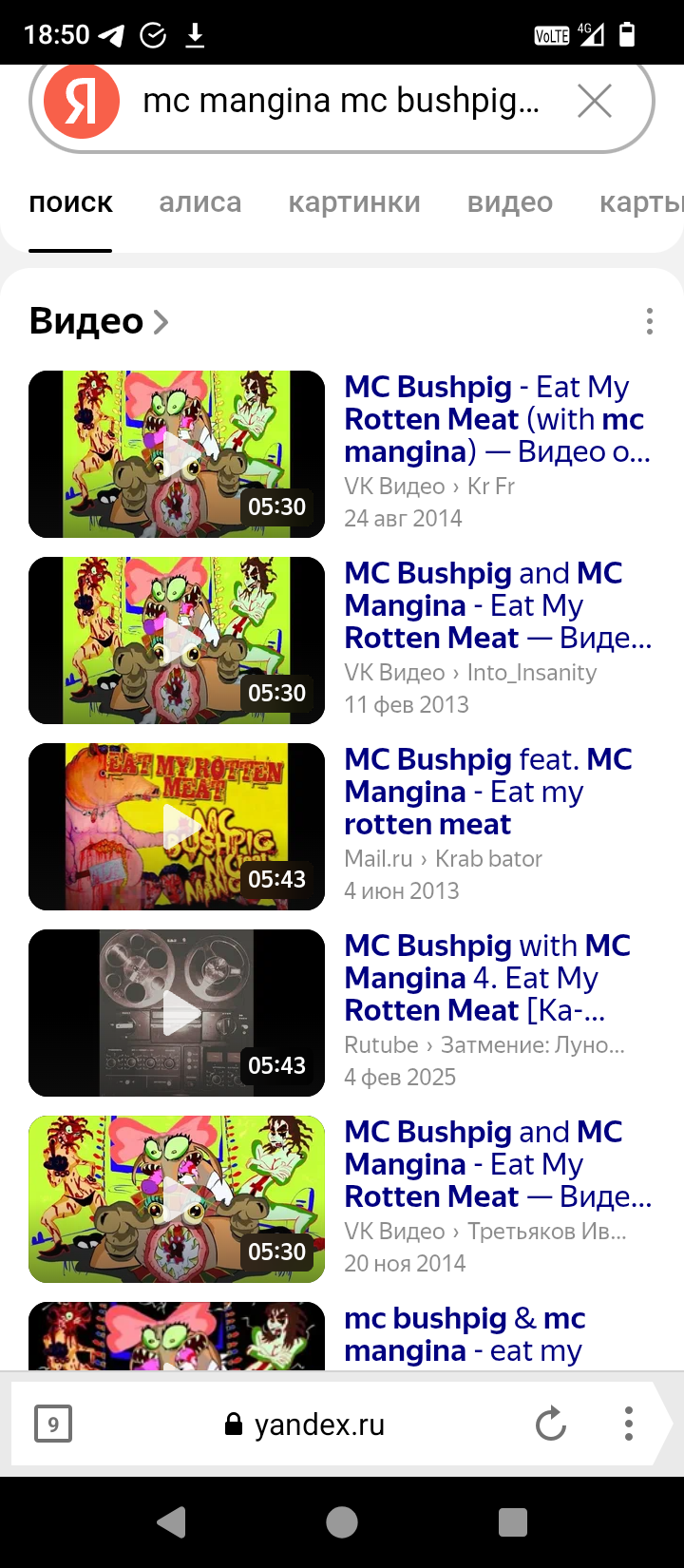Image resolution: width=684 pixels, height=1568 pixels.
Task: Go back with the system back button
Action: (171, 1522)
